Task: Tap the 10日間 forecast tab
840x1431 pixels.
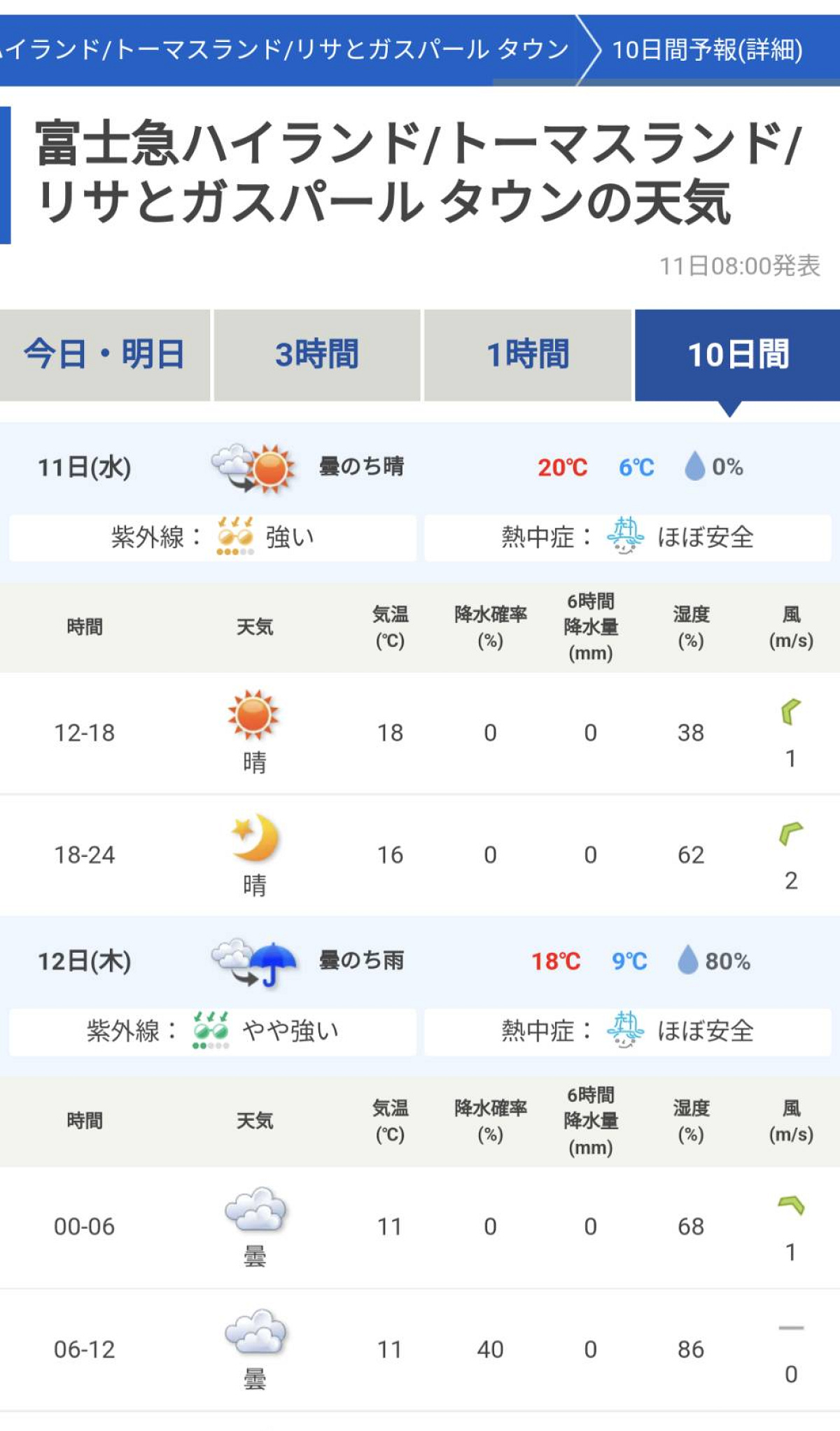Action: [x=738, y=355]
